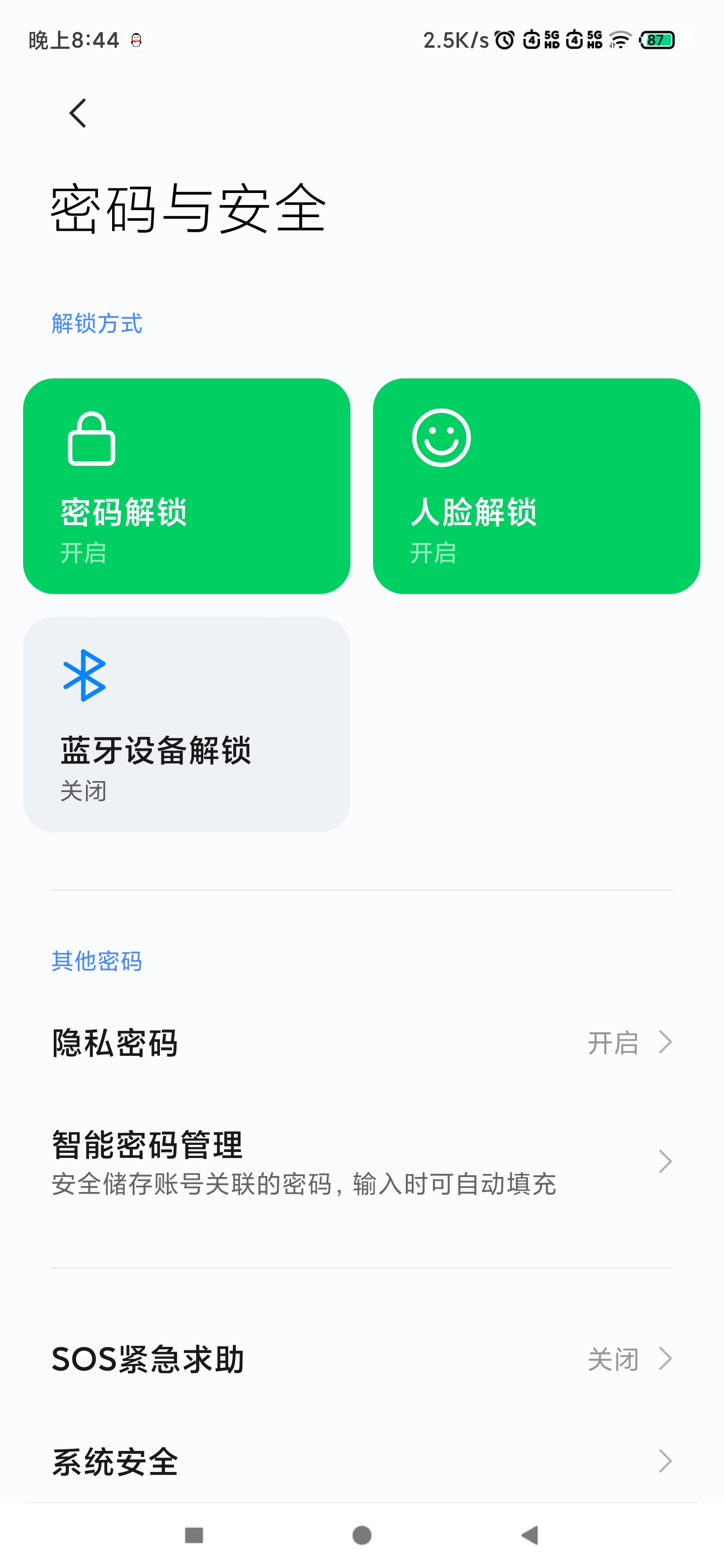This screenshot has width=724, height=1568.
Task: Open 智能密码管理
Action: point(361,1162)
